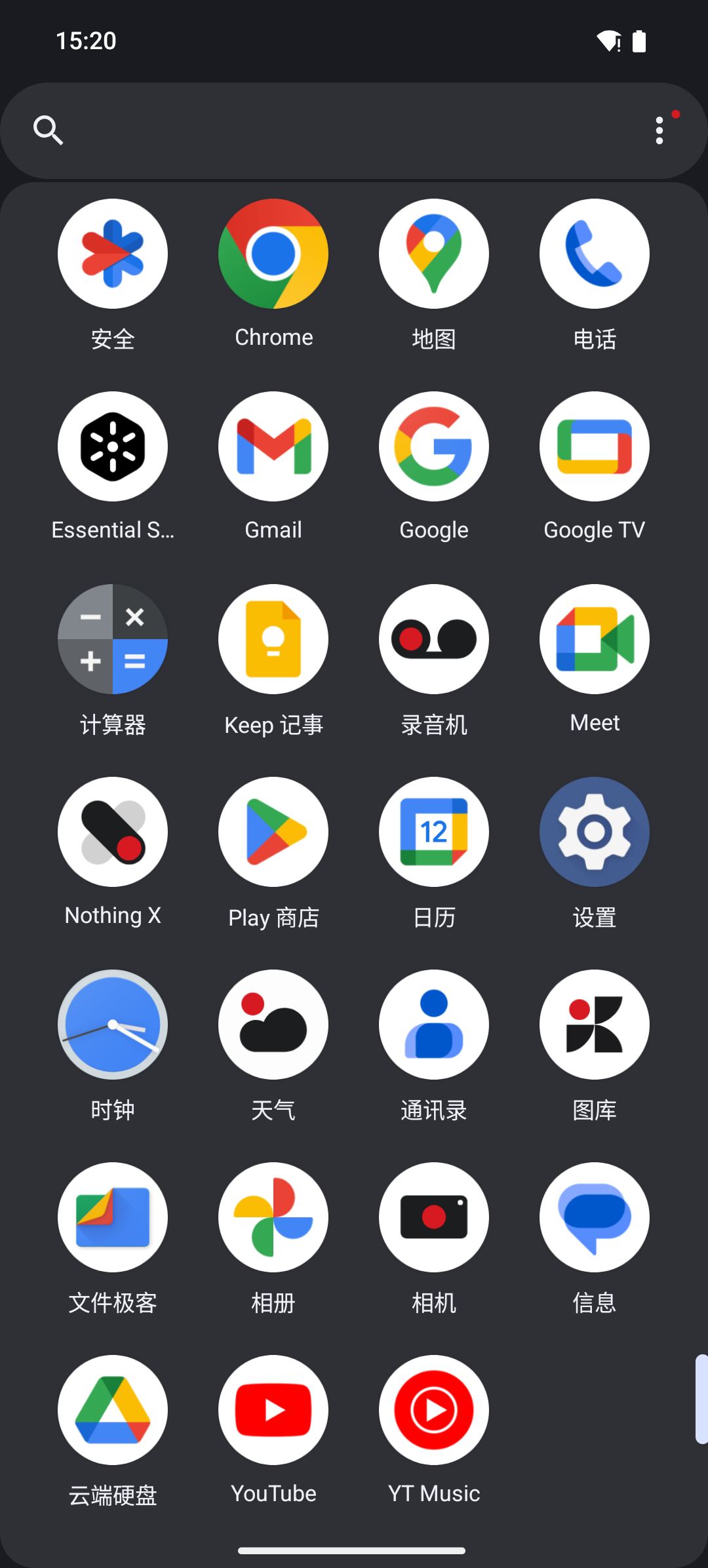Open Google TV
This screenshot has height=1568, width=708.
pyautogui.click(x=595, y=446)
